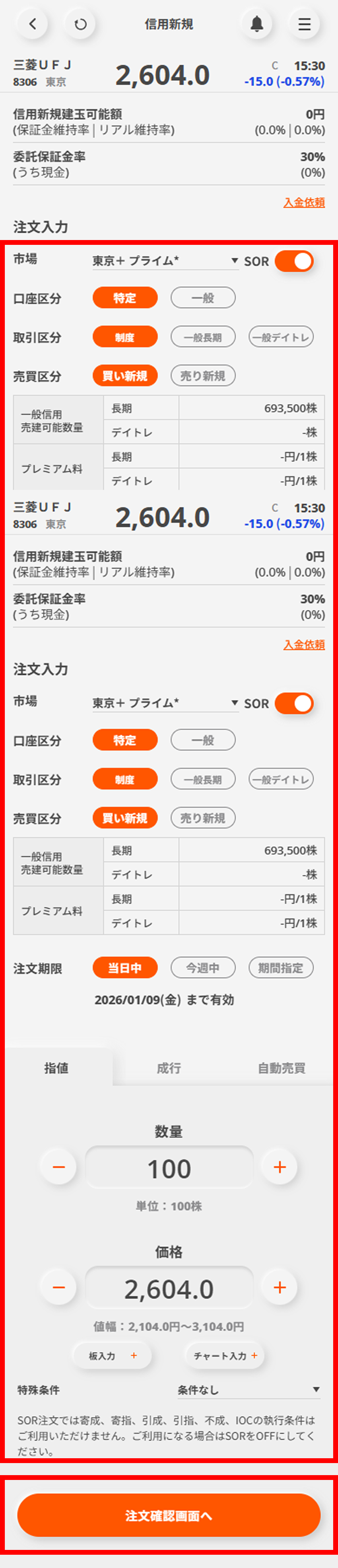Image resolution: width=338 pixels, height=1568 pixels.
Task: Set order expiry to 今週中
Action: coord(203,967)
